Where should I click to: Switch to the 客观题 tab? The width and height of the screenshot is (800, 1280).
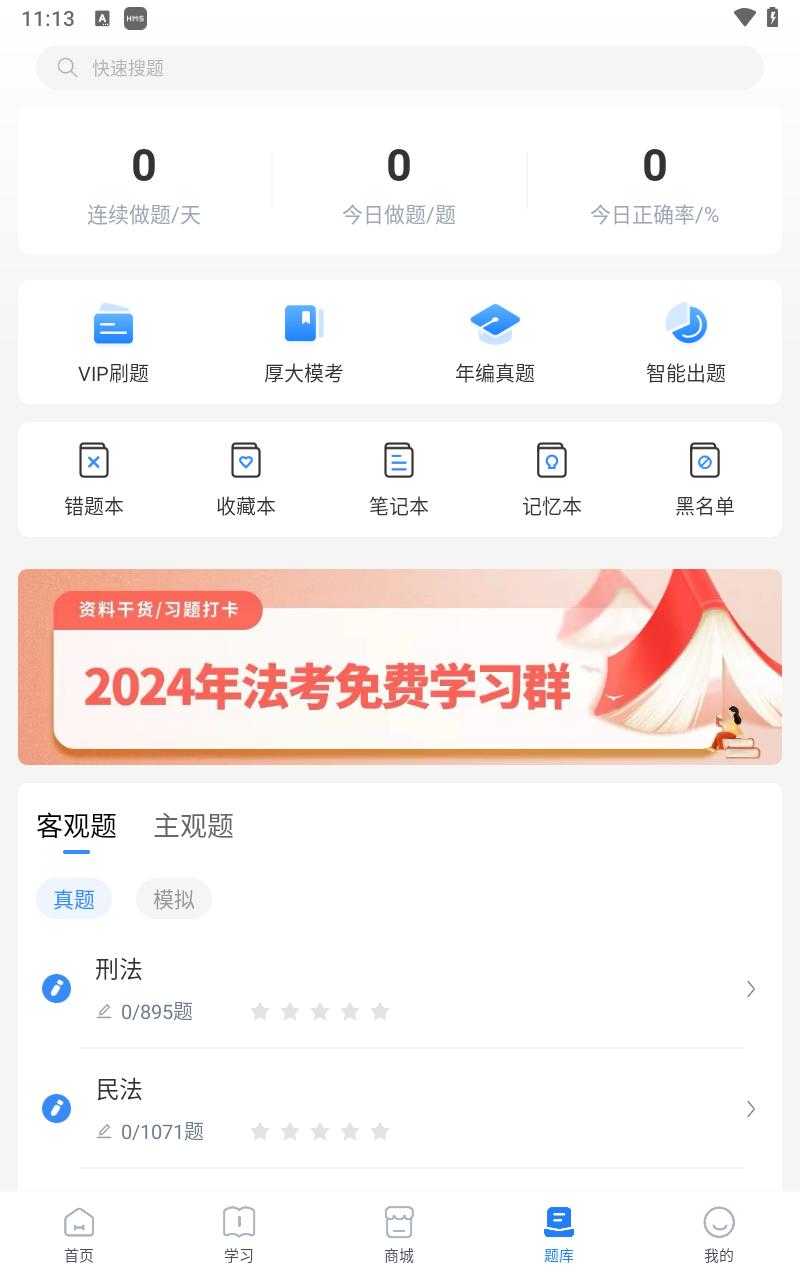tap(77, 826)
